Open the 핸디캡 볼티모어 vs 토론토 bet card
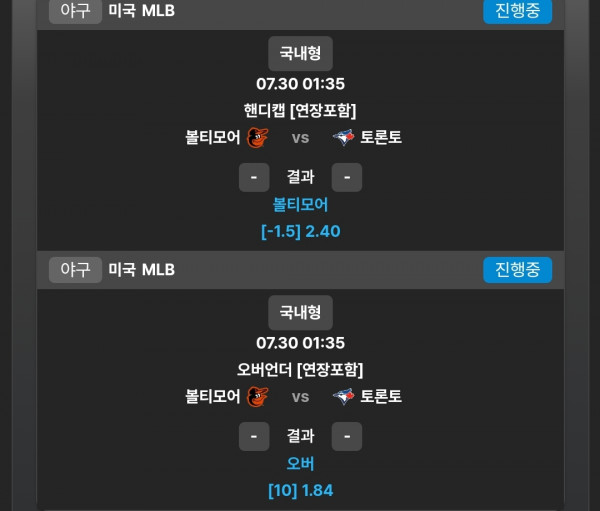This screenshot has width=600, height=511. coord(300,137)
